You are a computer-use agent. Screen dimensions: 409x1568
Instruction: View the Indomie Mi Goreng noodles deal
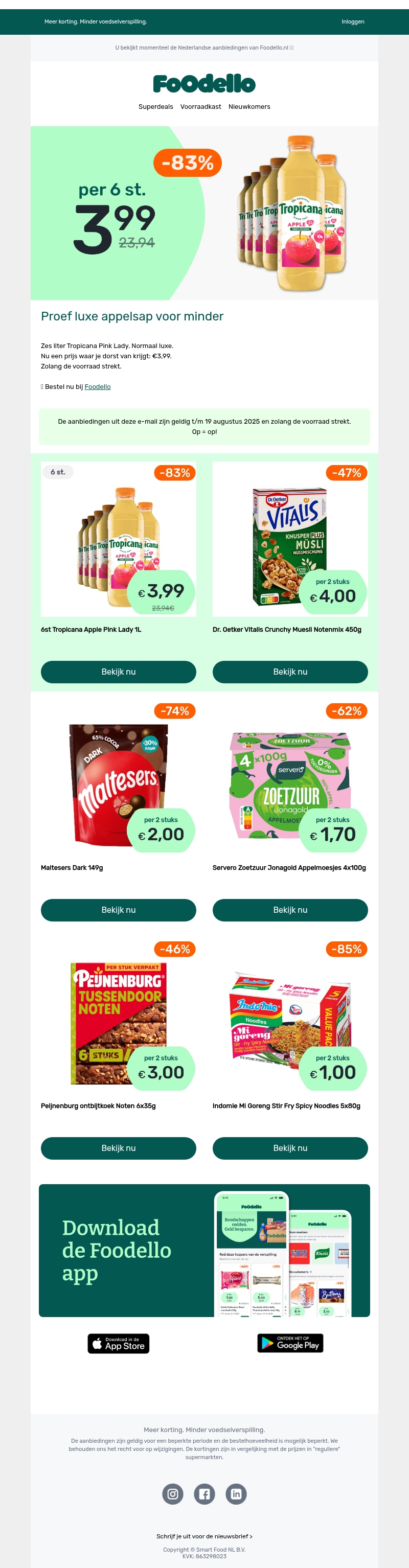[x=290, y=1148]
